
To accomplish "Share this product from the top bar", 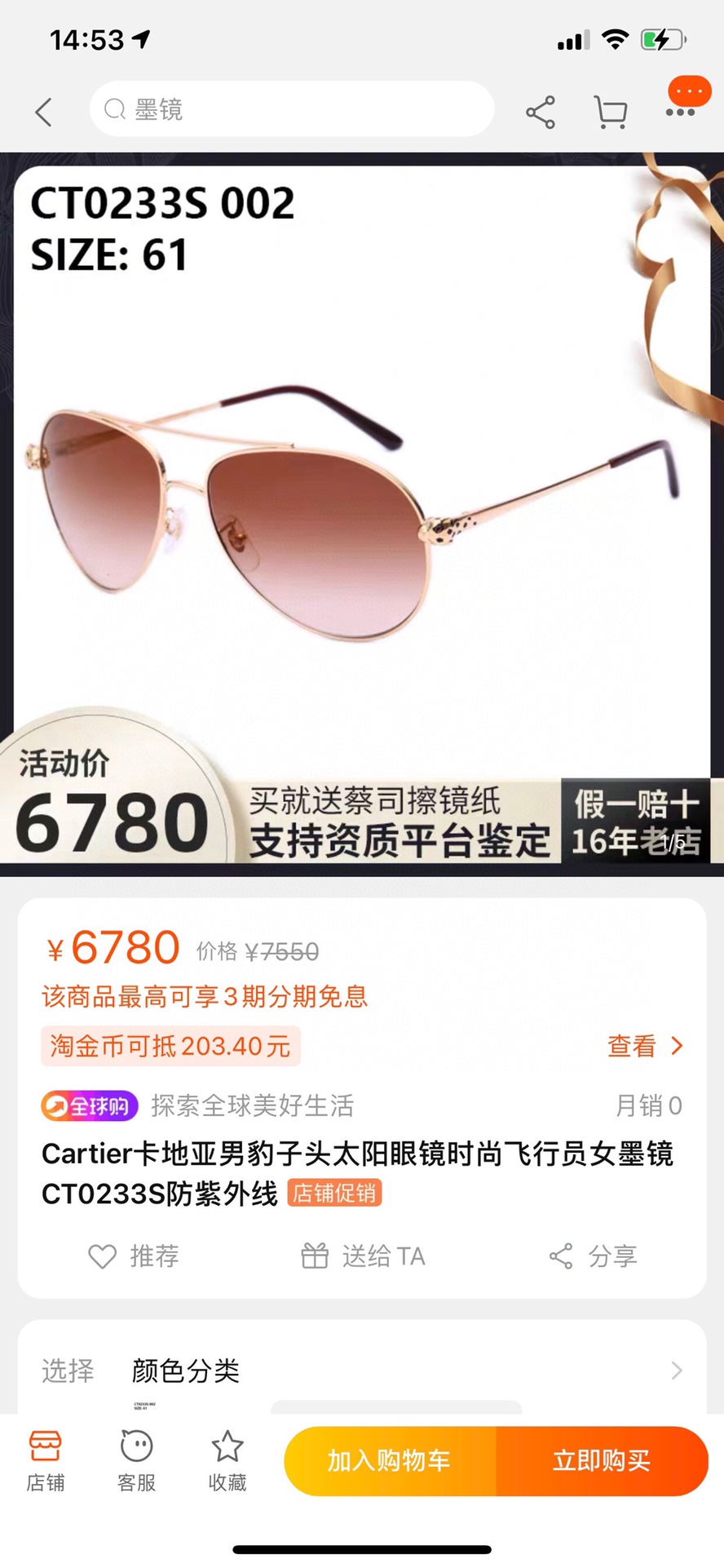I will (x=540, y=112).
